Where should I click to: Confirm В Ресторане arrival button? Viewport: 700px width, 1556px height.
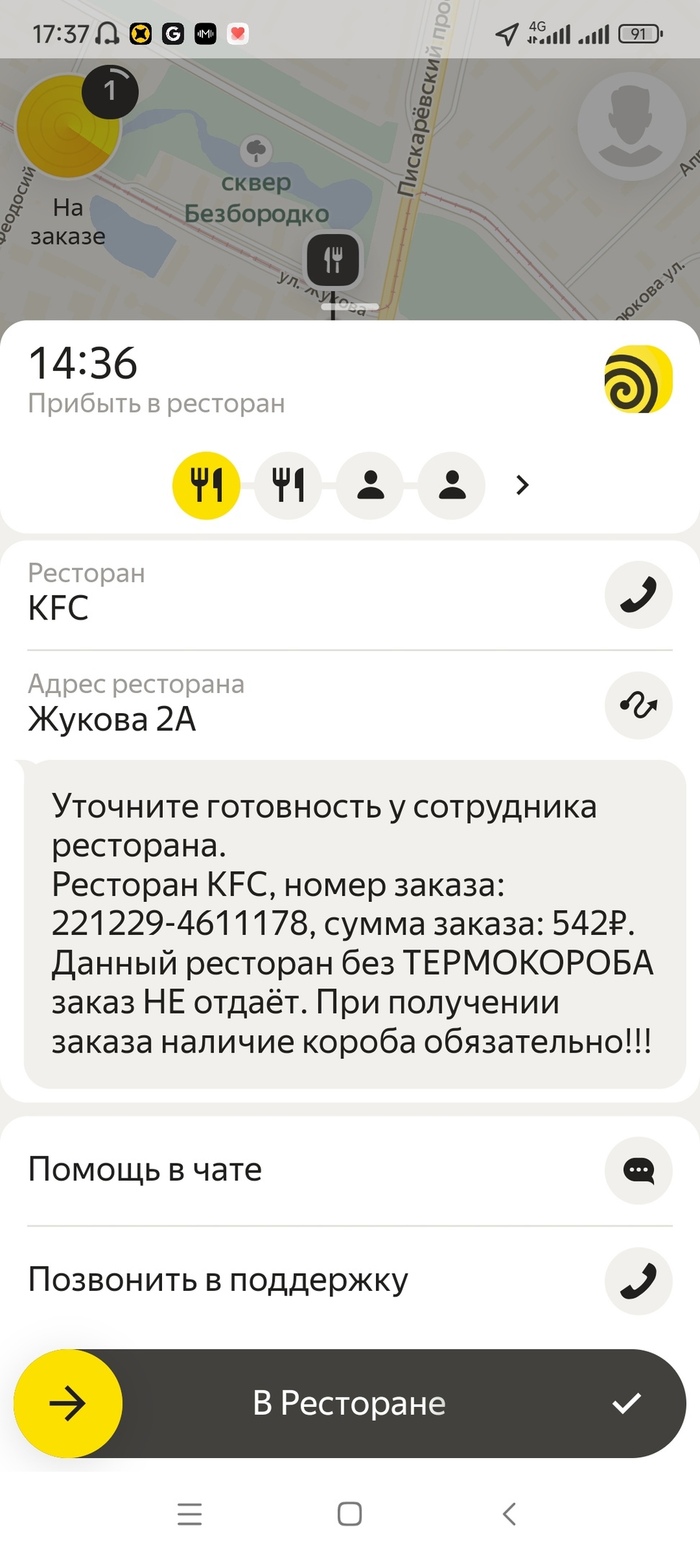(350, 1403)
